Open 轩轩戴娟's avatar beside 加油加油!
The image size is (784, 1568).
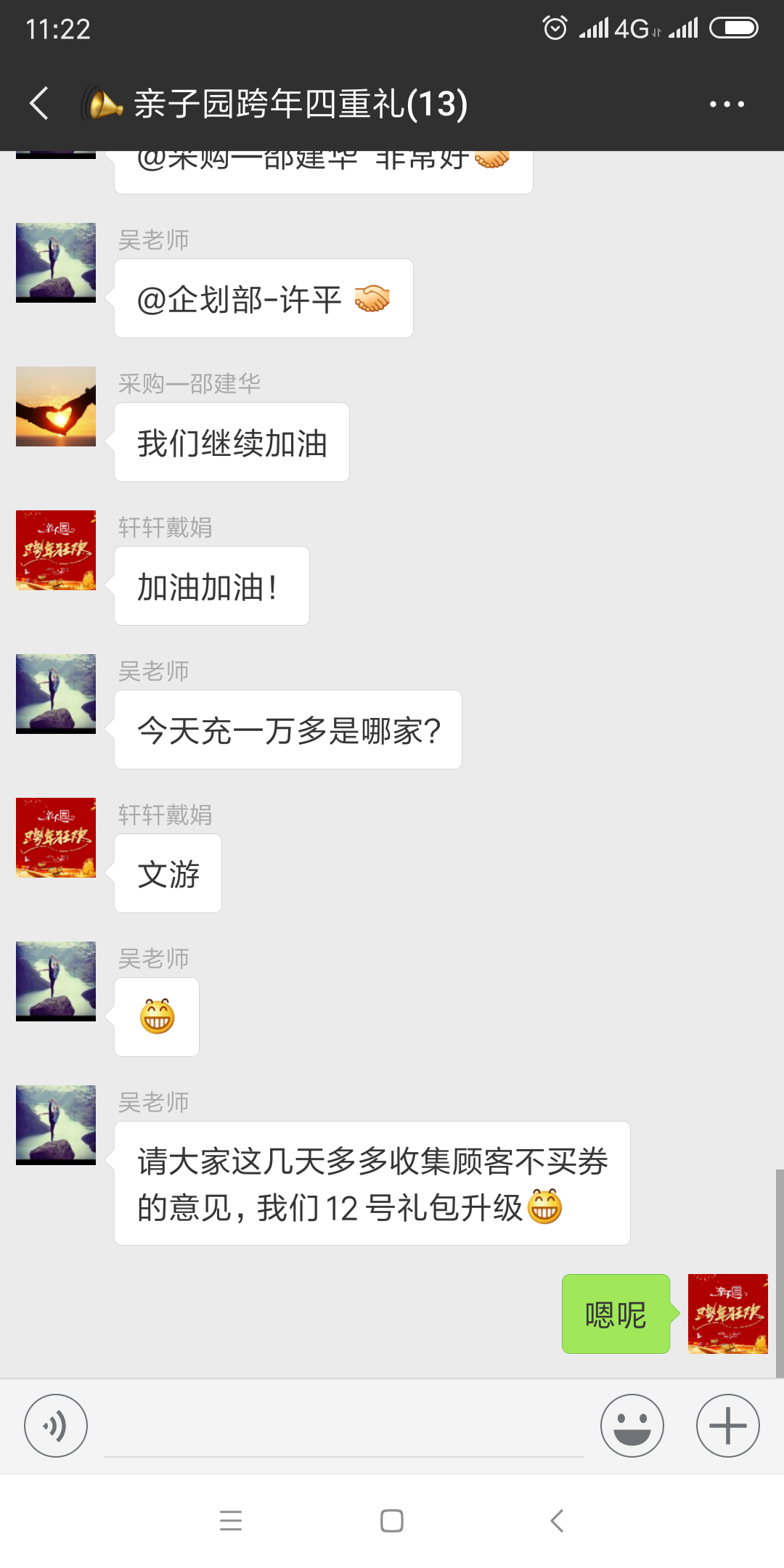pyautogui.click(x=56, y=550)
